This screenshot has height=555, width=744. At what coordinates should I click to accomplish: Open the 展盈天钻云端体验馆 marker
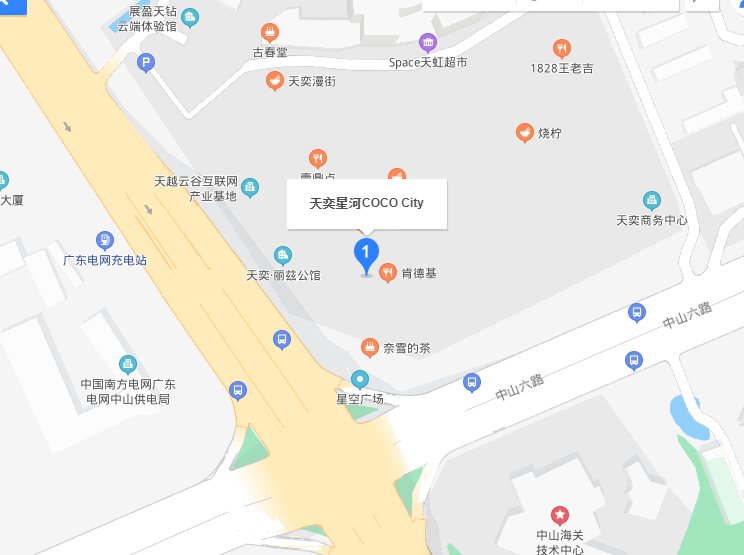tap(189, 17)
